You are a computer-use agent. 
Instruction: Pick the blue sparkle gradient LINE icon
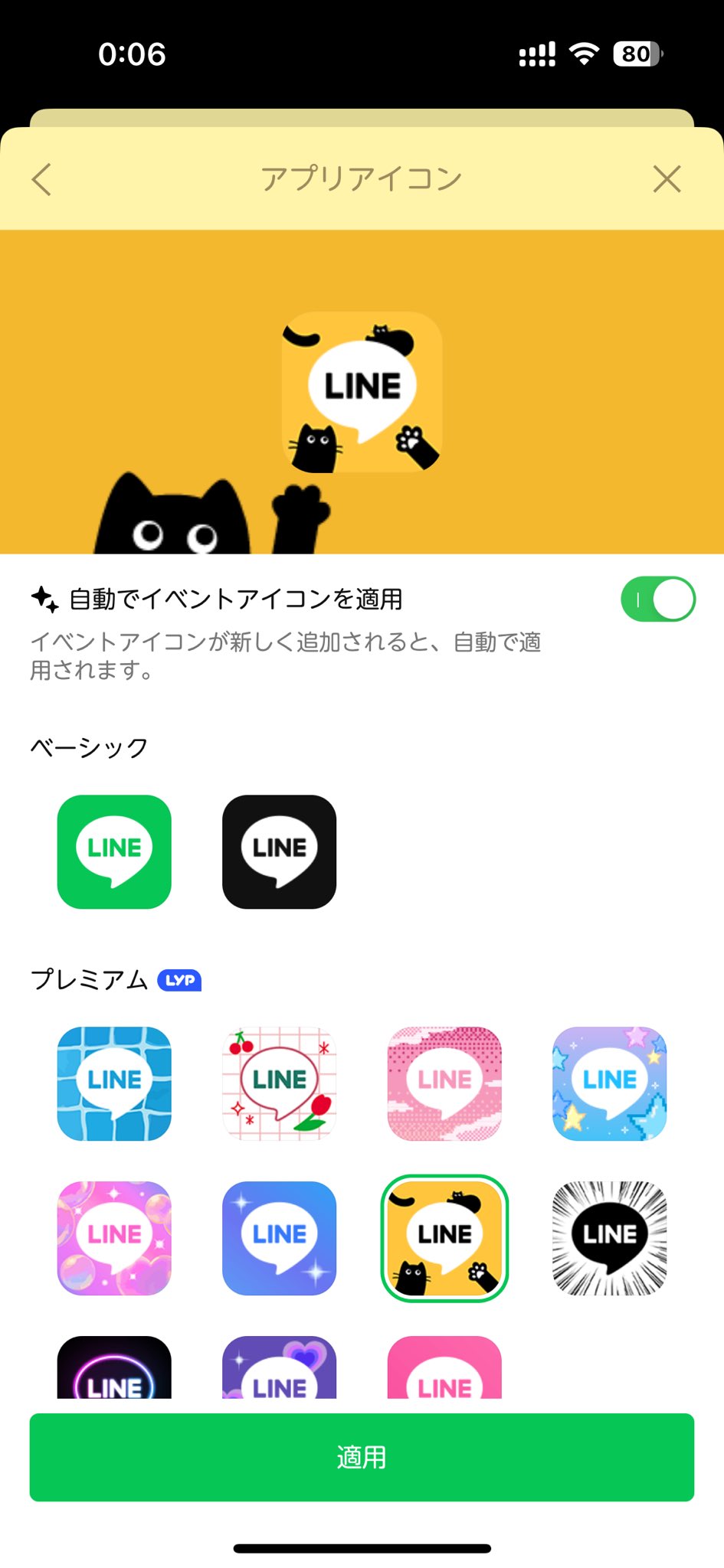(279, 1238)
